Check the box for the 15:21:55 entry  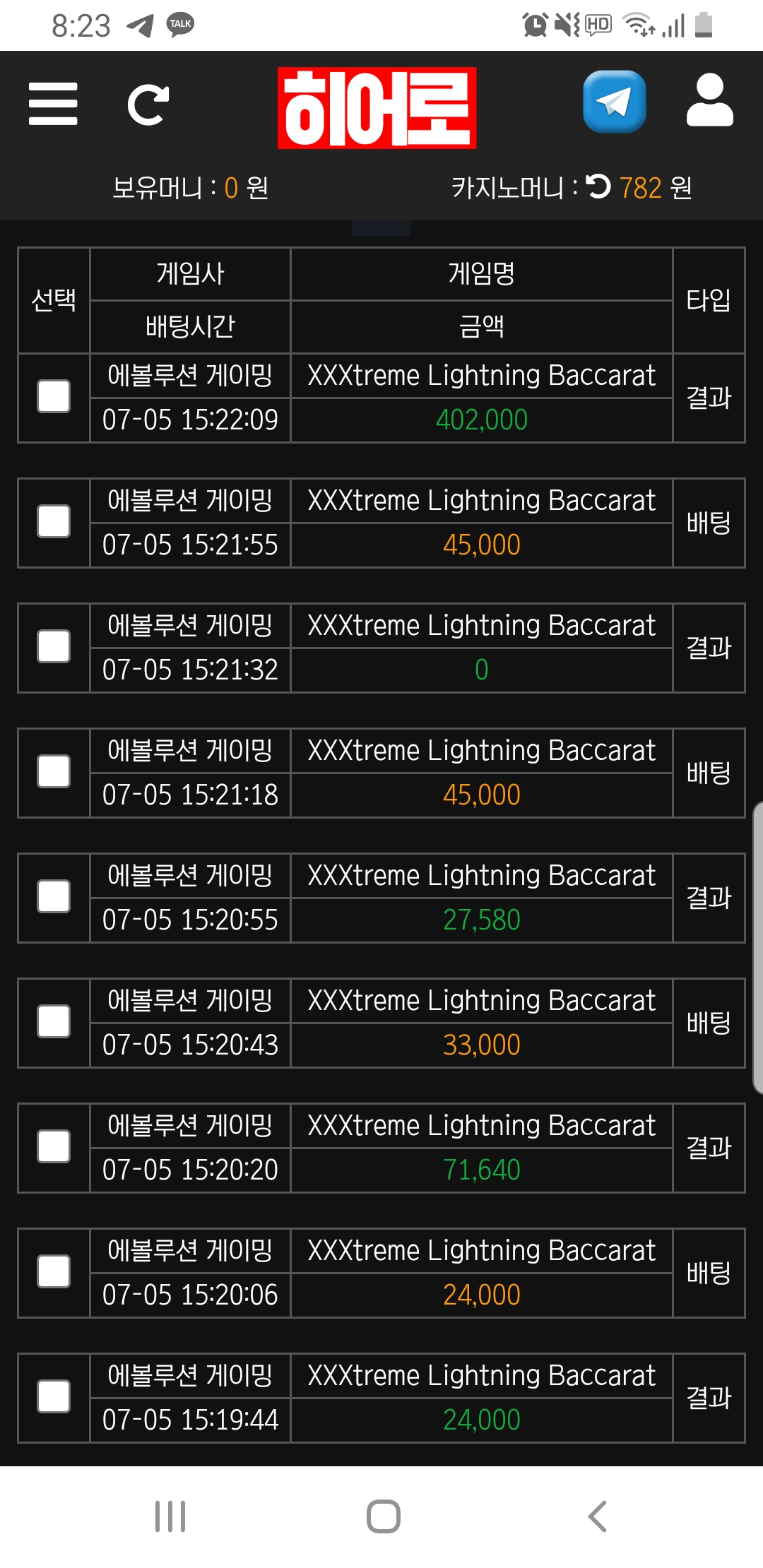click(x=54, y=521)
